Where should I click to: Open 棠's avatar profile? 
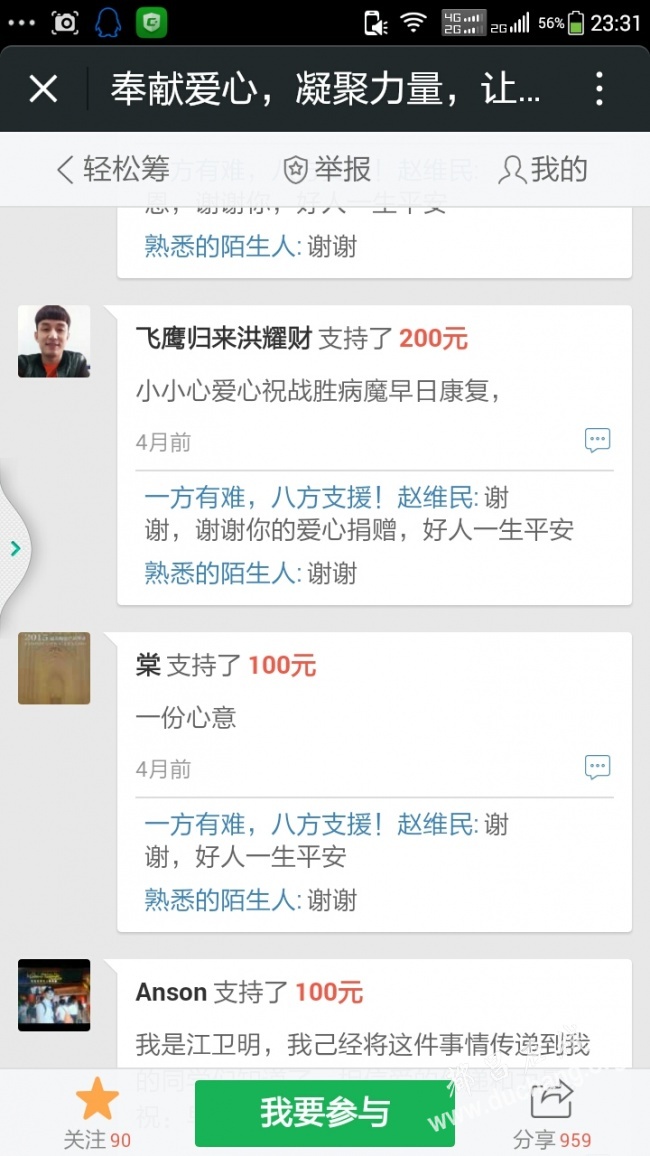(x=54, y=668)
